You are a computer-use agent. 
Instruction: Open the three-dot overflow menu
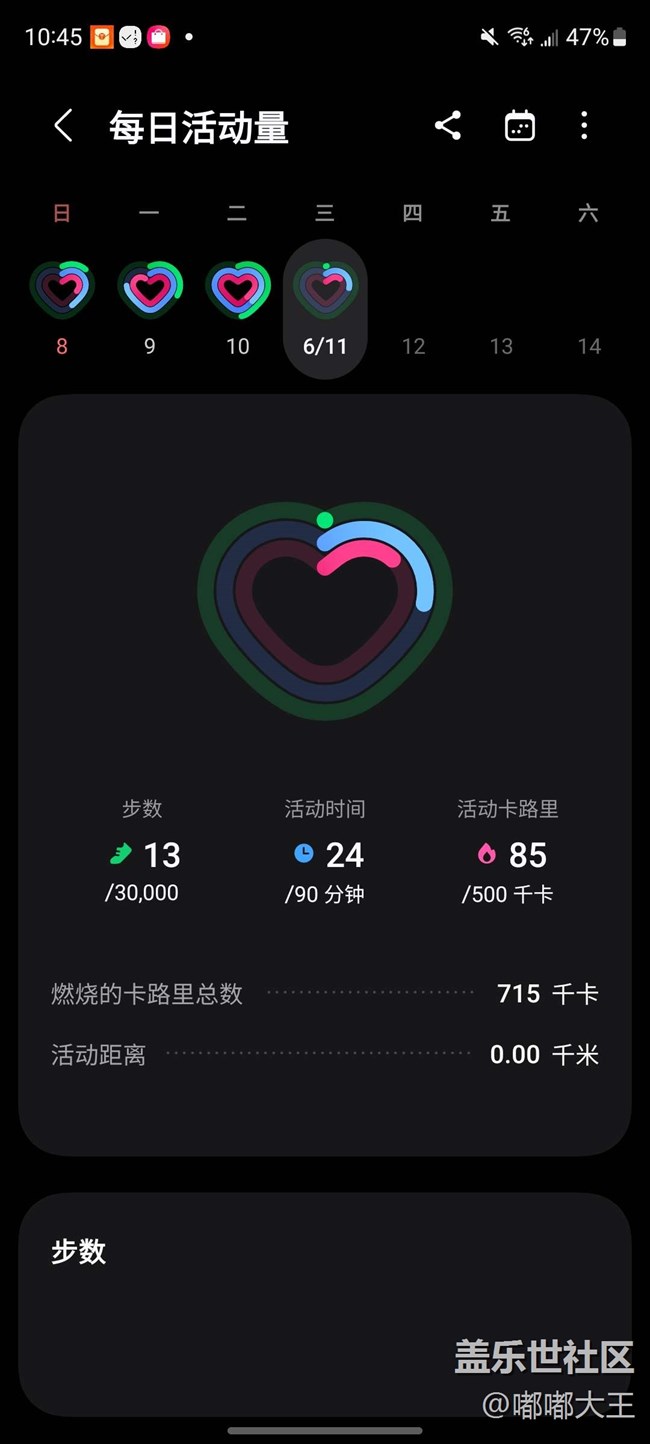tap(584, 126)
